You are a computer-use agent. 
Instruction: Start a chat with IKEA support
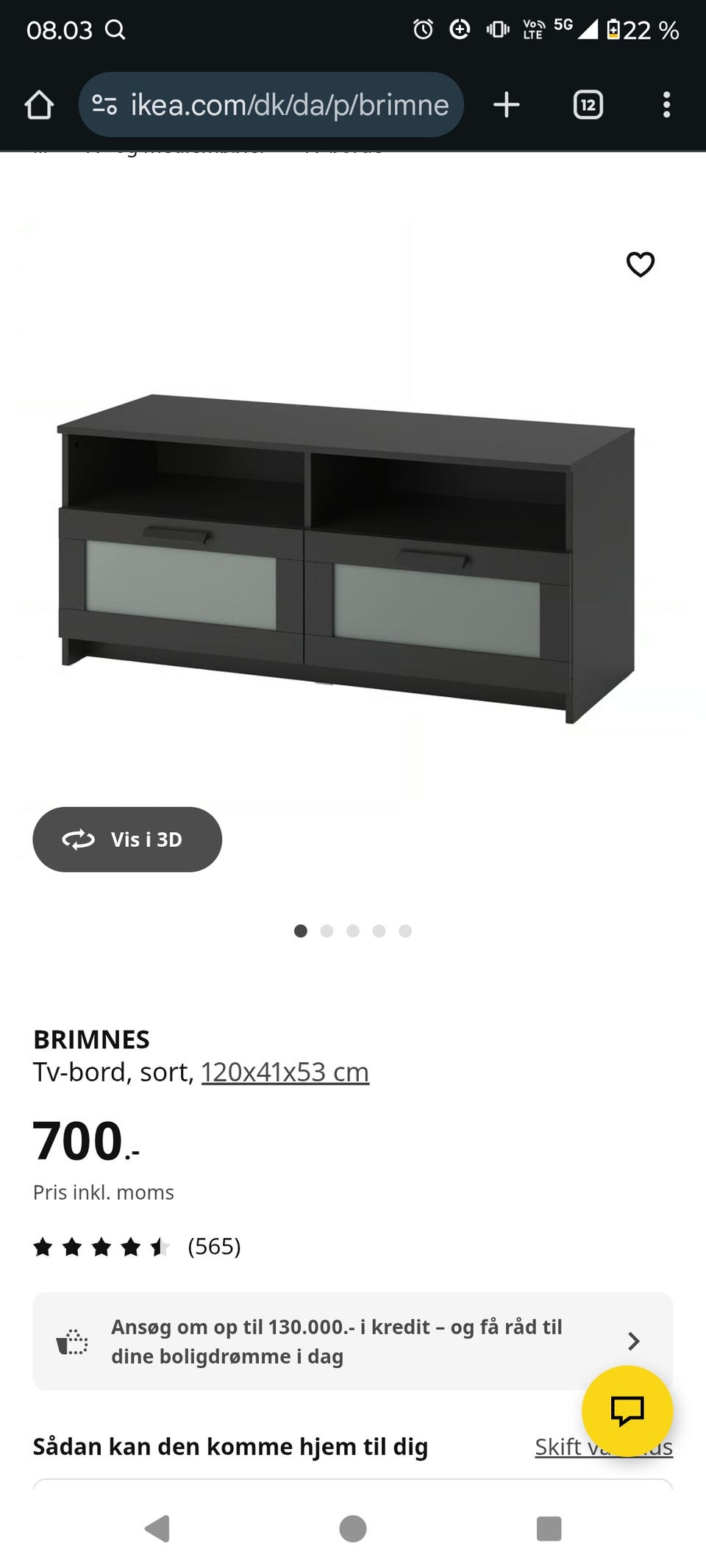627,1411
